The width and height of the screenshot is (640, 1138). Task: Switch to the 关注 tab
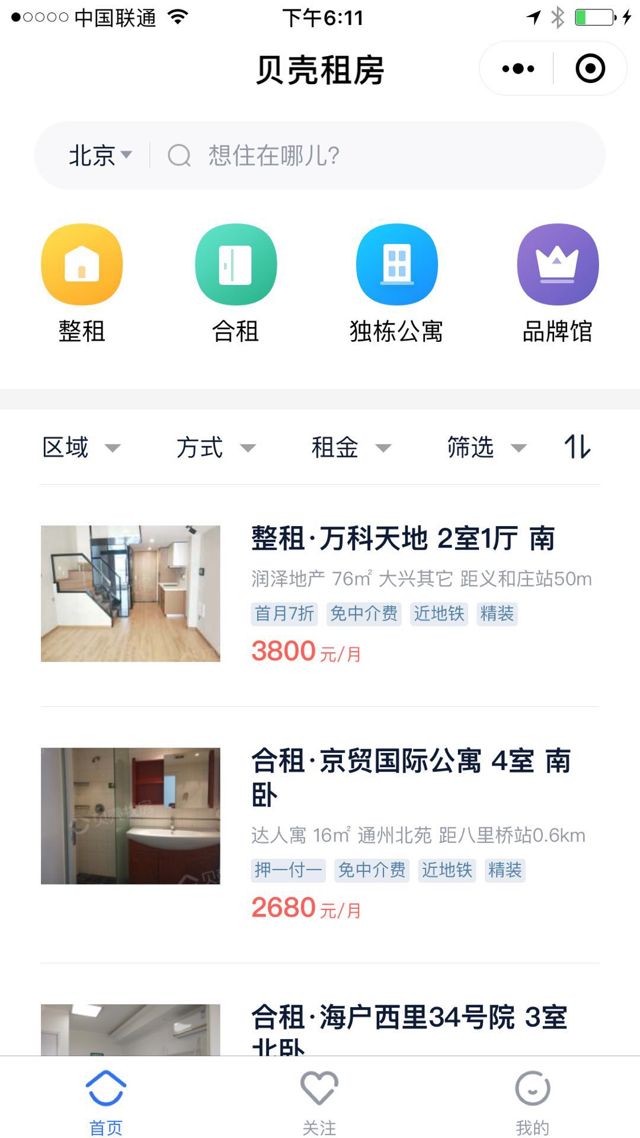tap(320, 1100)
